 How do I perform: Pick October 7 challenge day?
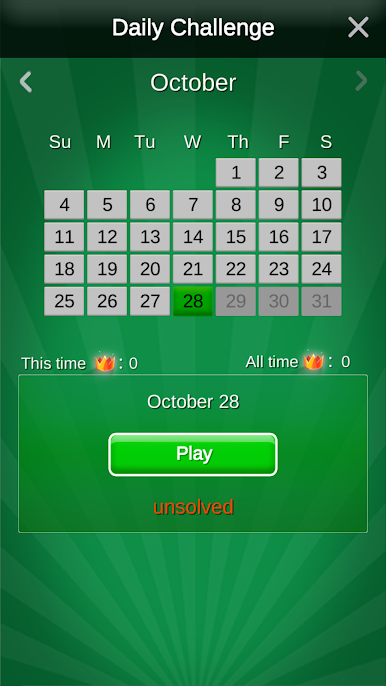coord(193,205)
